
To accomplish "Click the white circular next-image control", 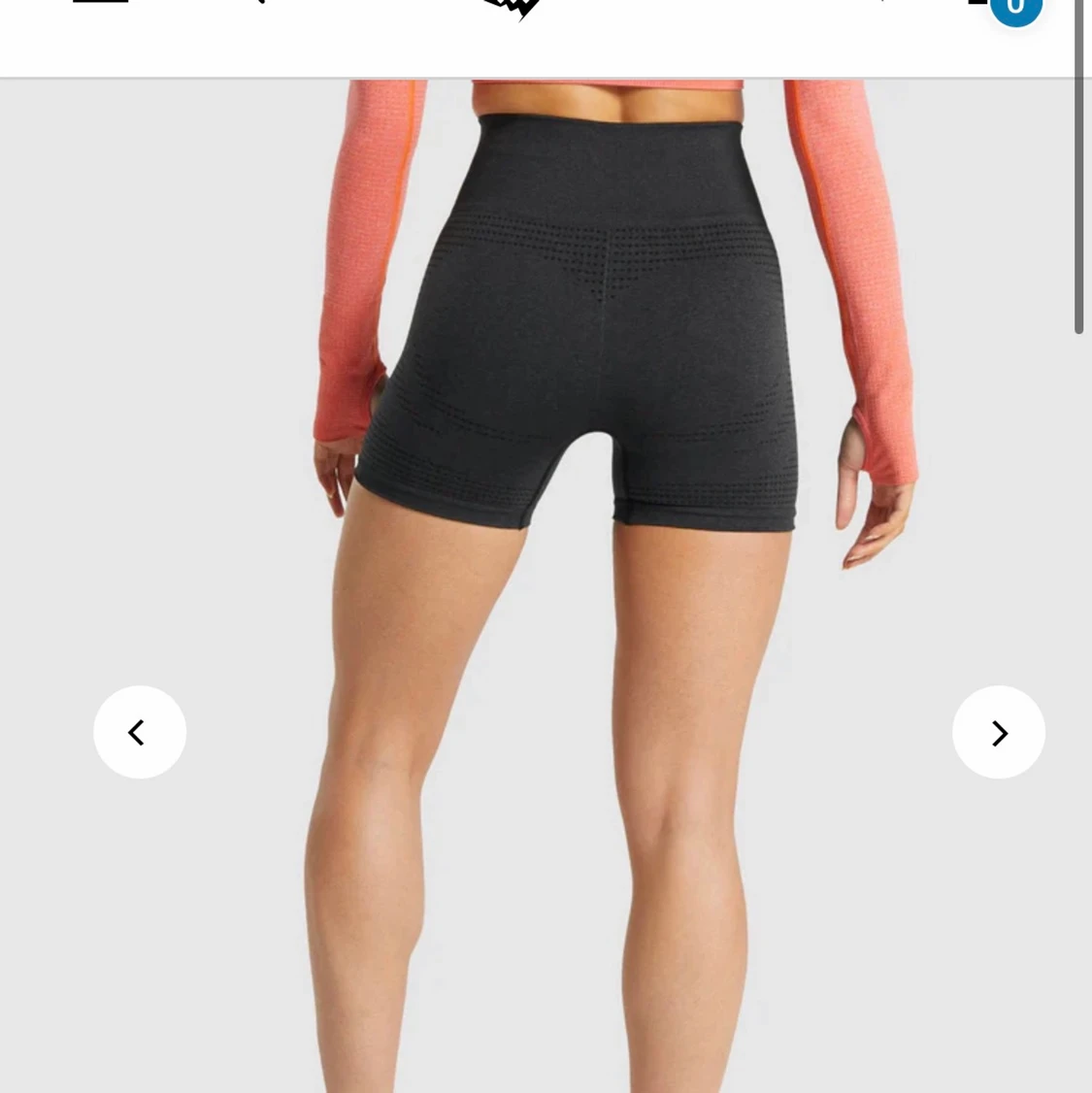I will [x=999, y=732].
